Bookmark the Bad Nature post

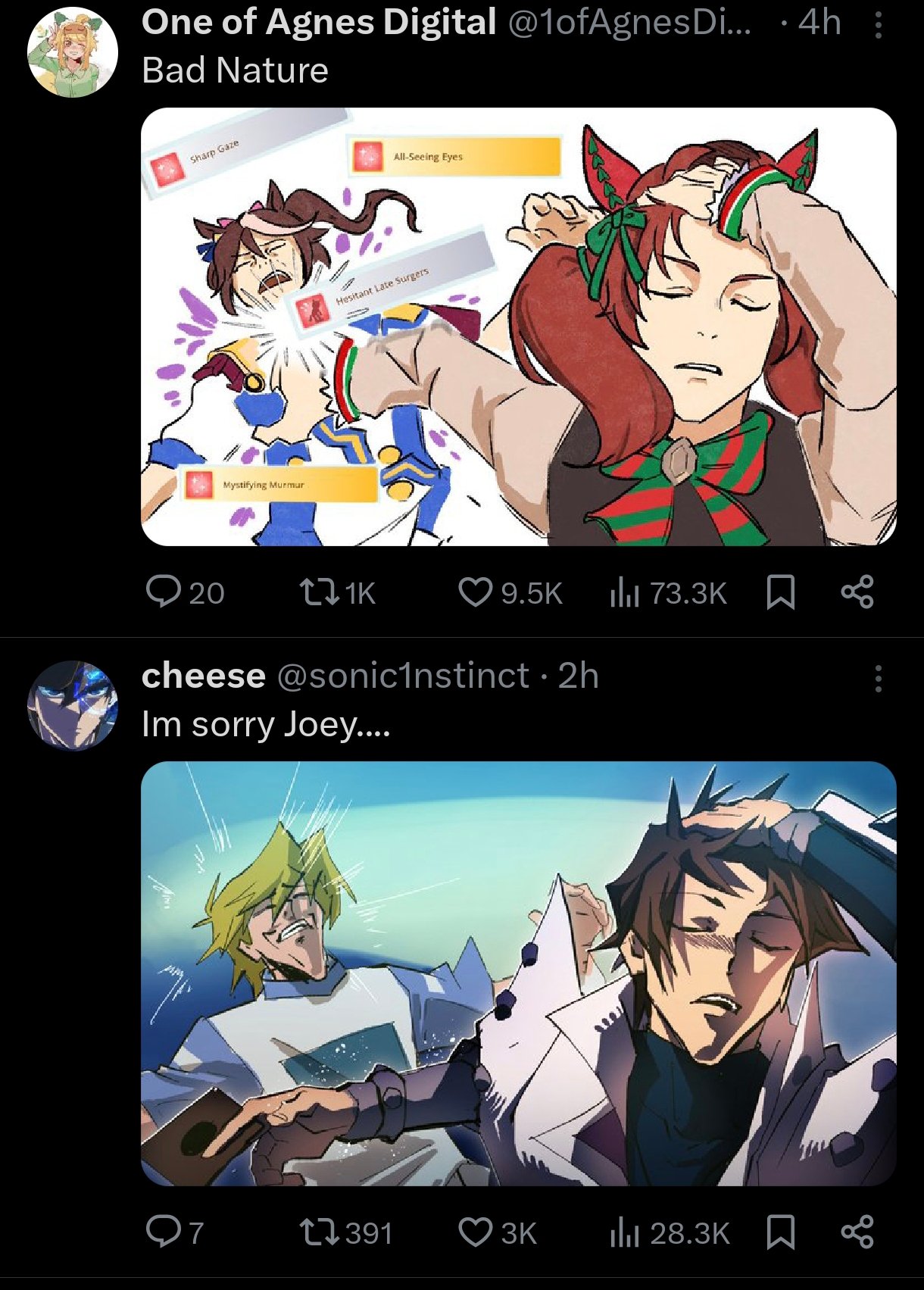coord(780,592)
